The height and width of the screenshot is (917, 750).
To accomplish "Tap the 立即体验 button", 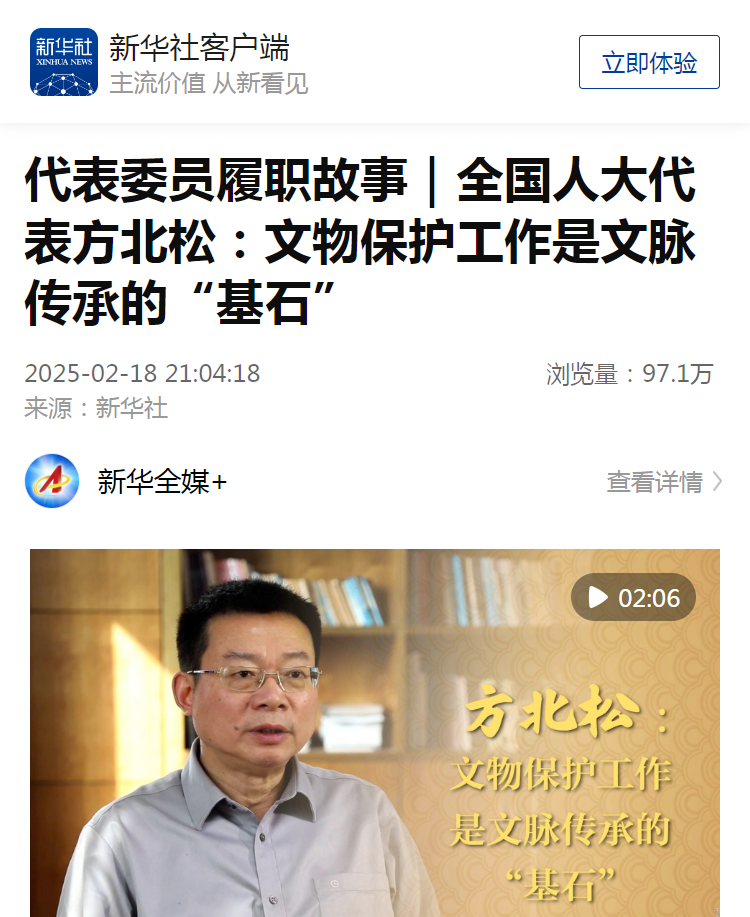I will click(x=649, y=63).
